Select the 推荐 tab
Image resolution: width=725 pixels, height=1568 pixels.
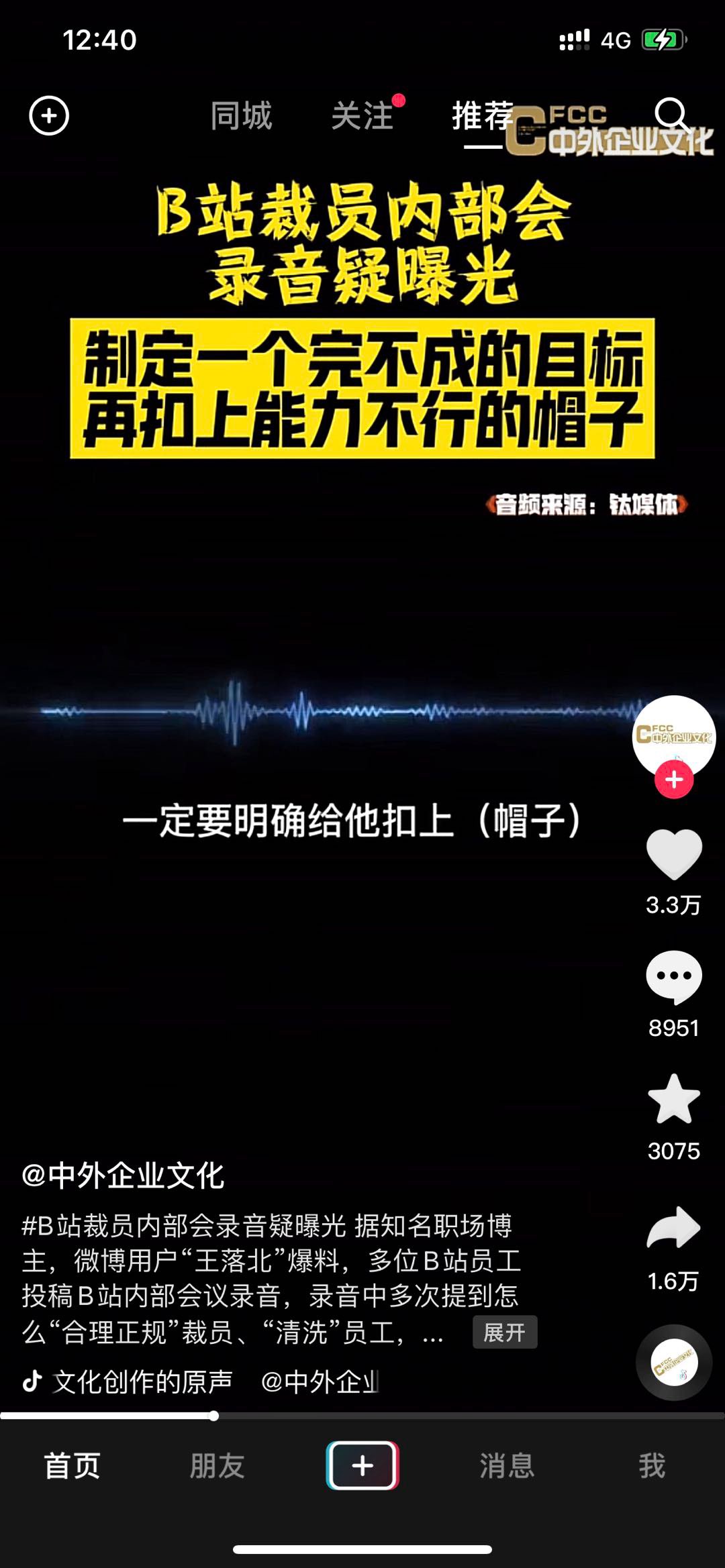point(483,117)
